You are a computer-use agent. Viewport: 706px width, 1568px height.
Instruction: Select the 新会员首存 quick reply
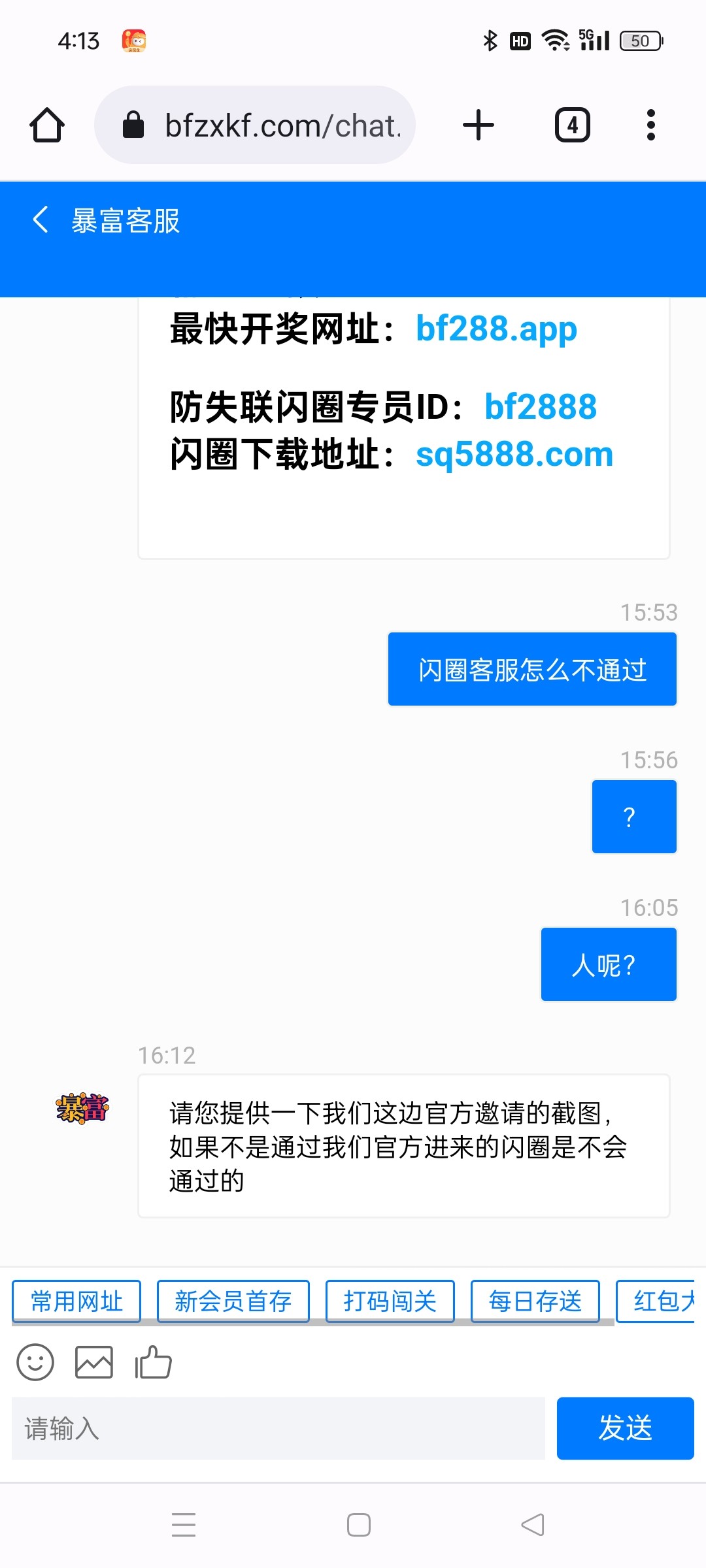coord(233,1301)
